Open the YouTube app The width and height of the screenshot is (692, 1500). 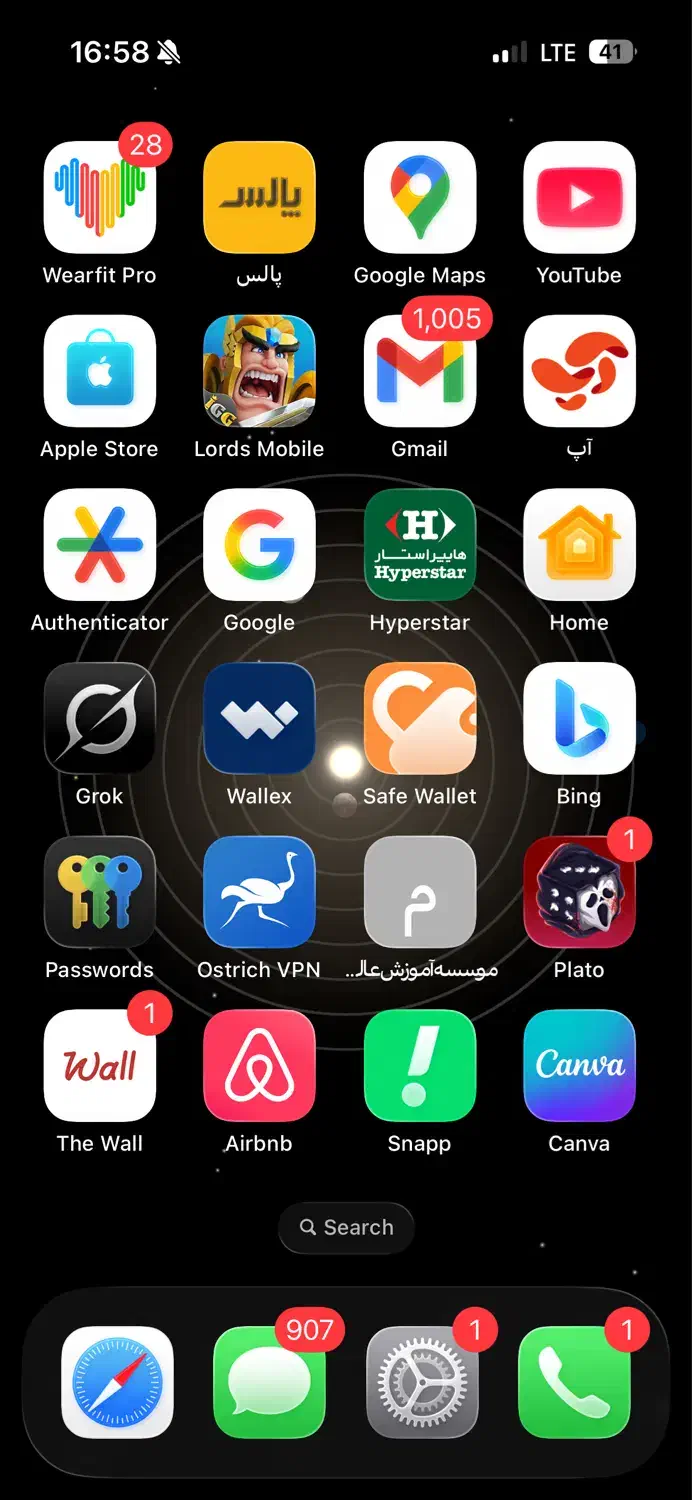tap(579, 198)
